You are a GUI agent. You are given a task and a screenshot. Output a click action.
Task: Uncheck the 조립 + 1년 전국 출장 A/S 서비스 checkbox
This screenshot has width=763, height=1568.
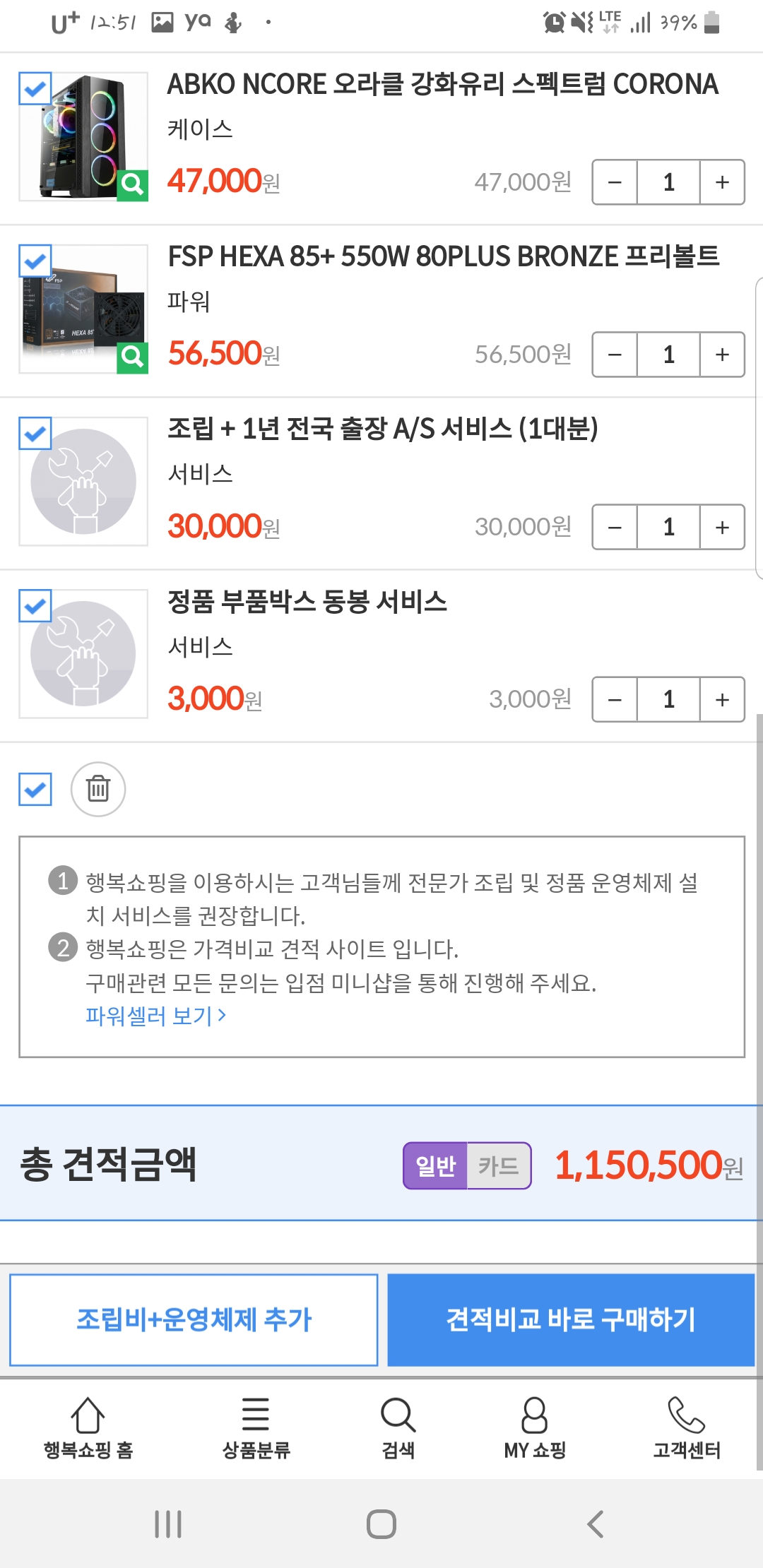35,433
